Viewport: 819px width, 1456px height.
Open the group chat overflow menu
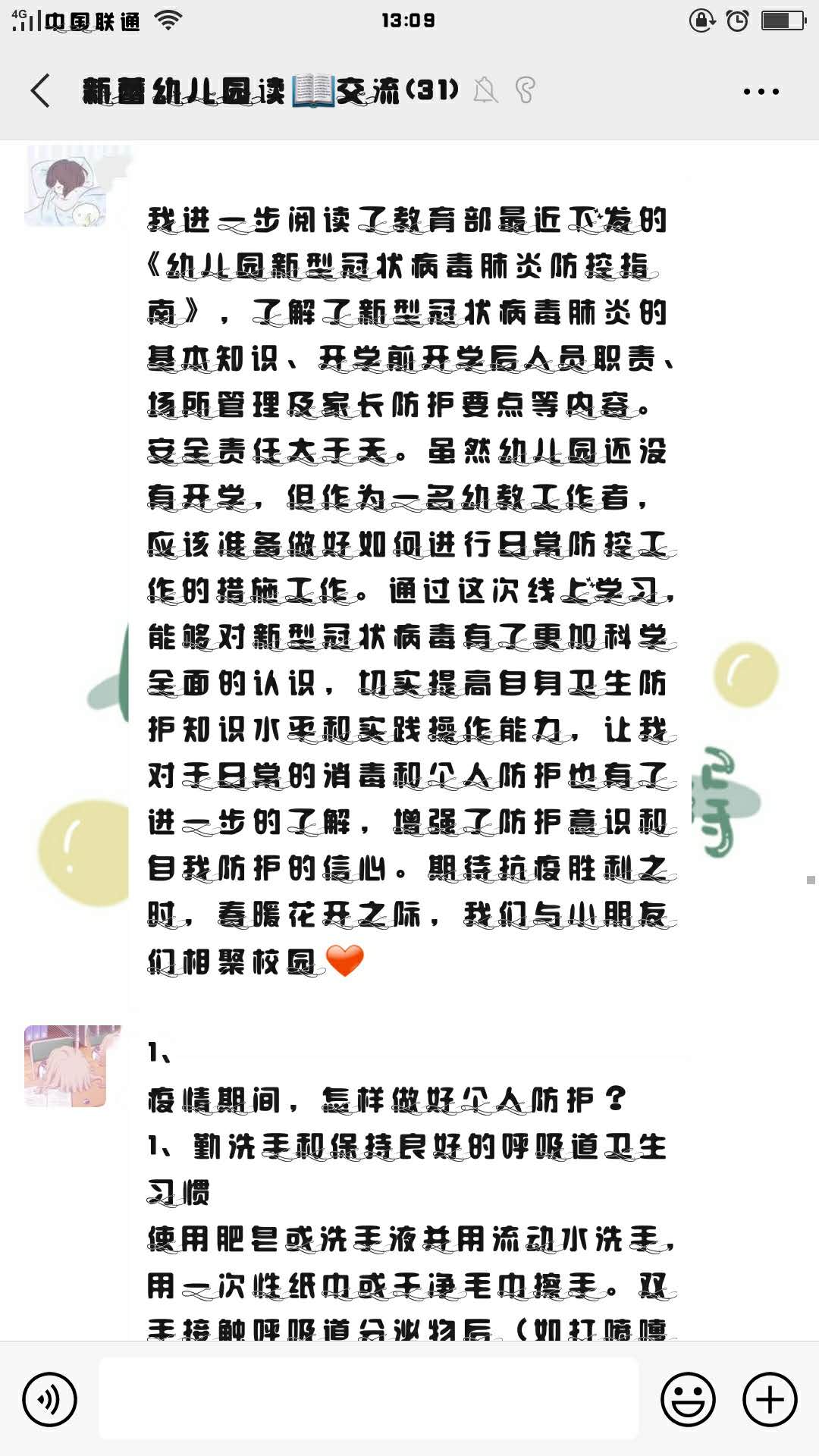point(761,92)
